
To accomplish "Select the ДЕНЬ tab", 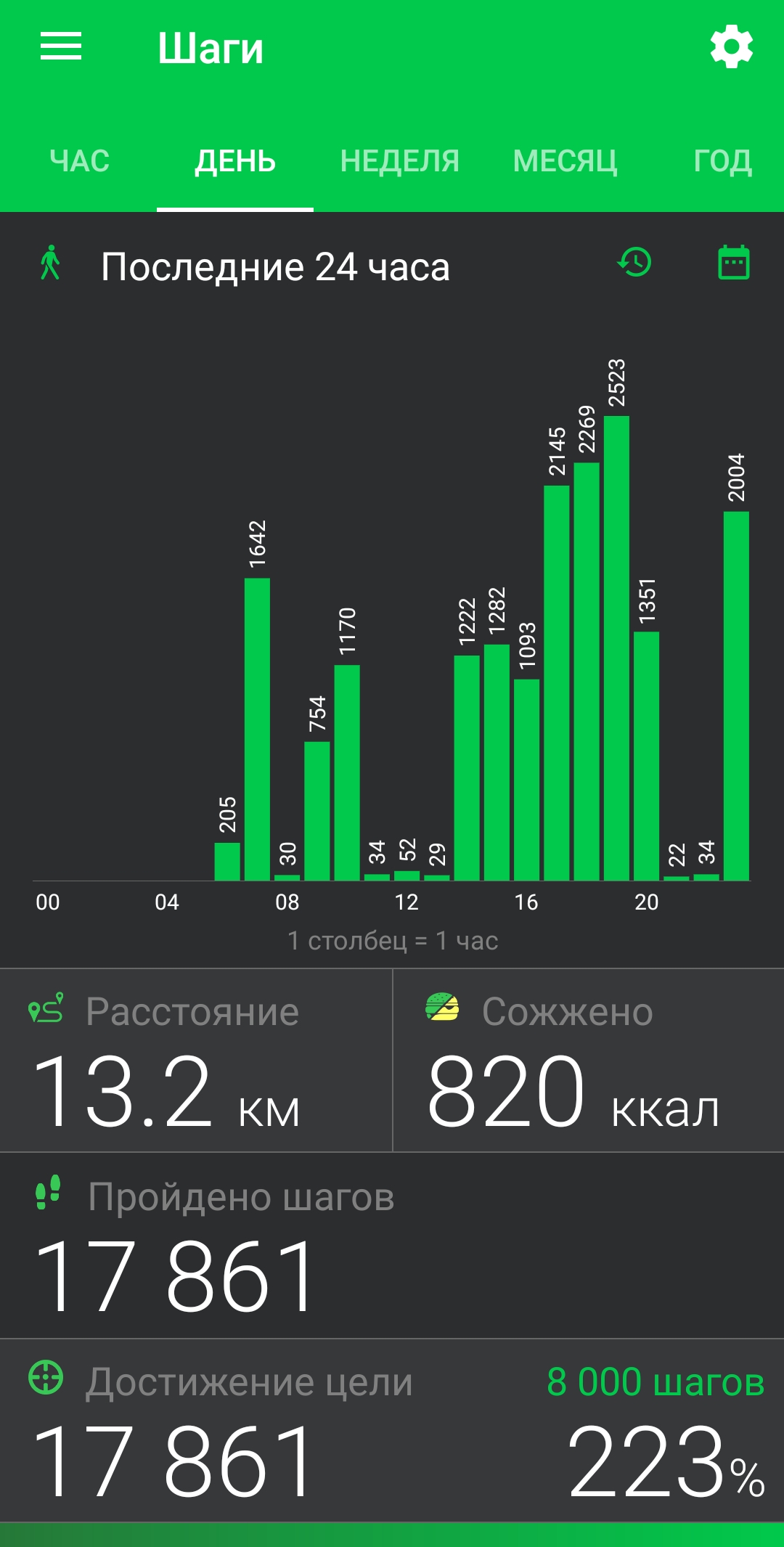I will pos(235,160).
